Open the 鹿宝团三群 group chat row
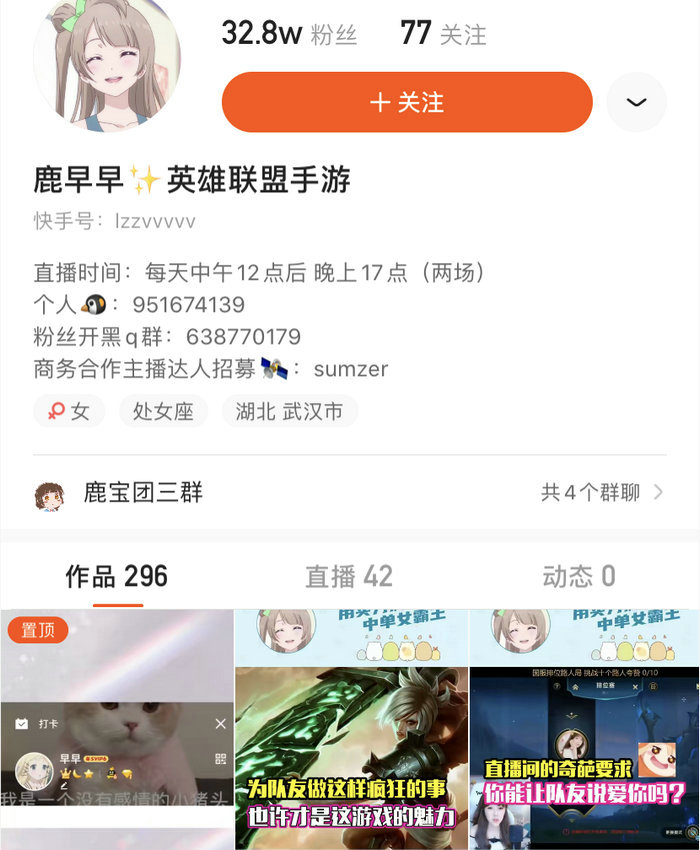Screen dimensions: 700x850 point(350,492)
